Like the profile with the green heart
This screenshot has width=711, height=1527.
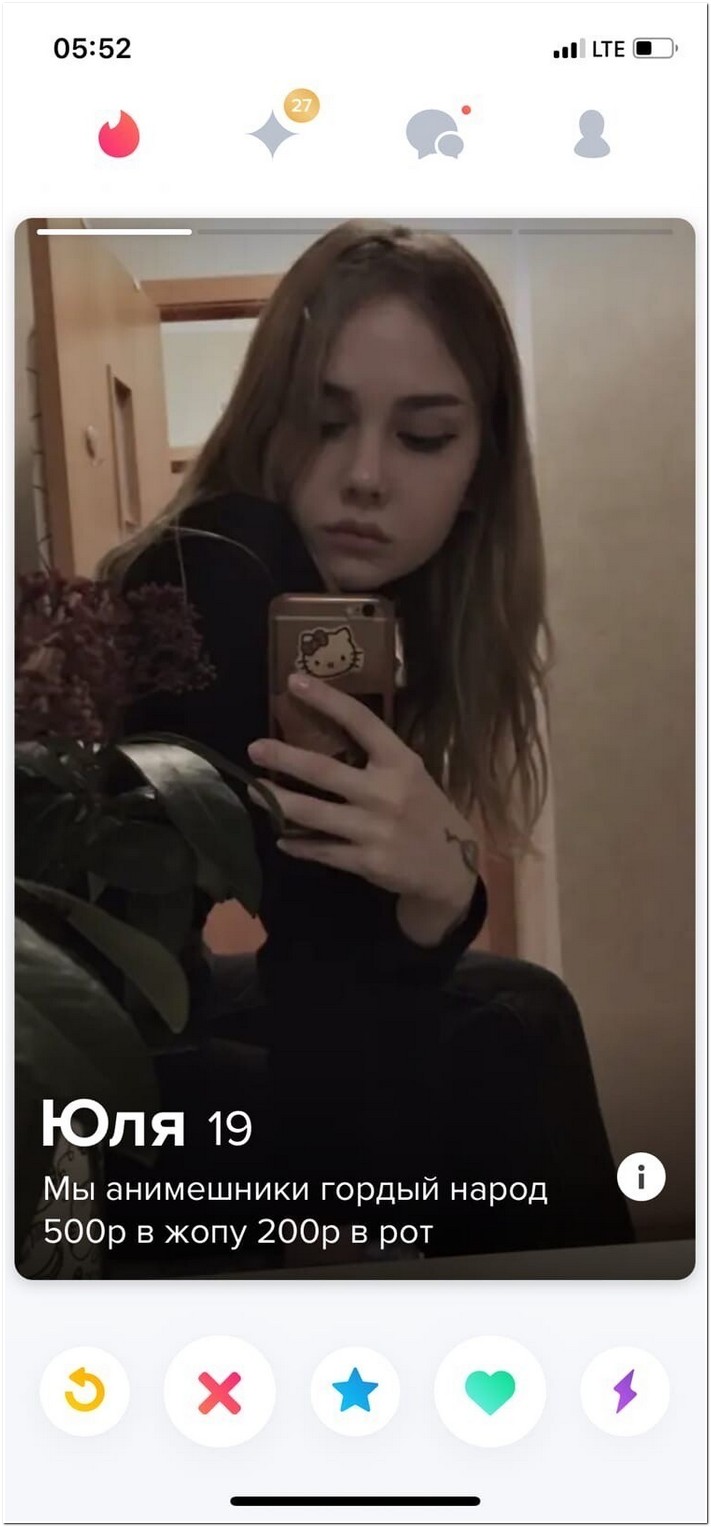[490, 1391]
